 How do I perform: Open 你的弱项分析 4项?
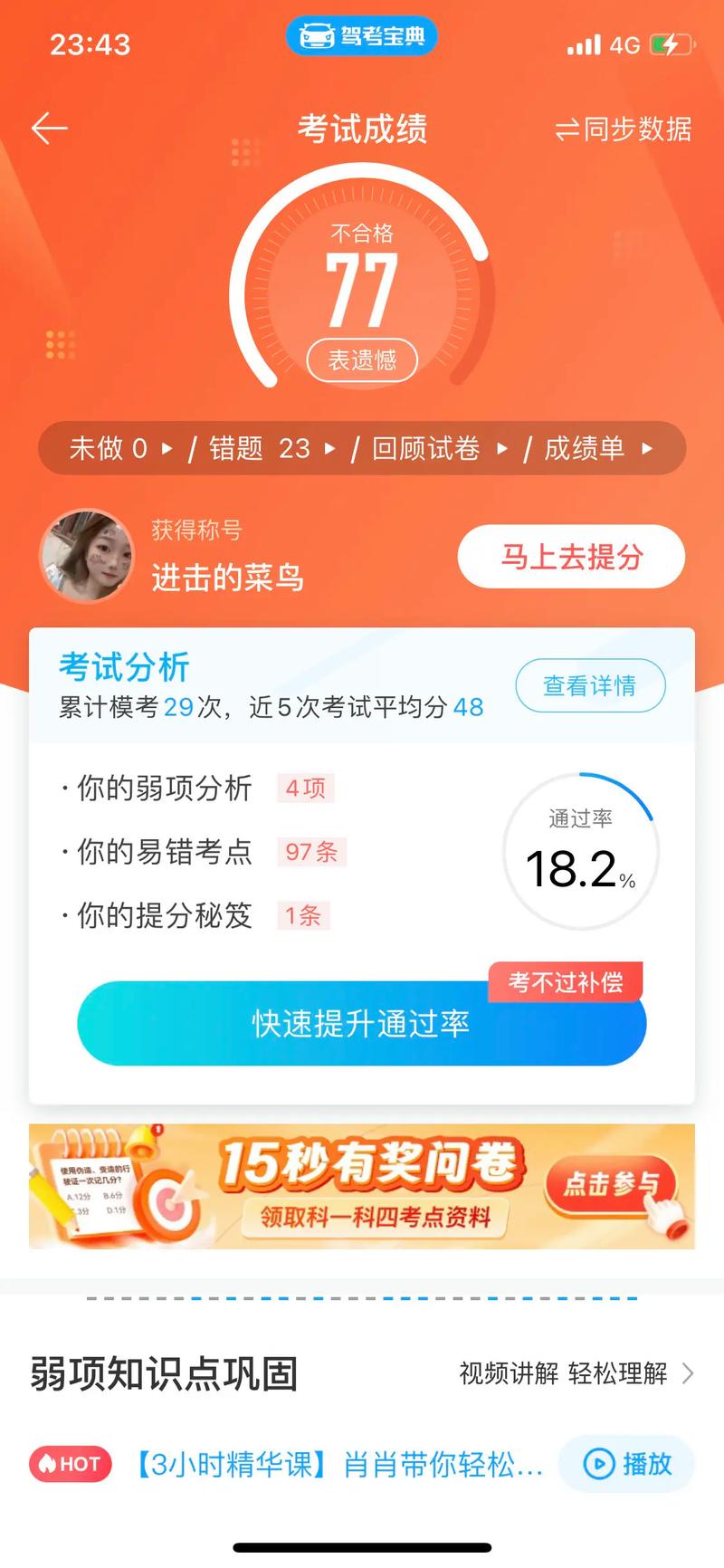[x=197, y=789]
